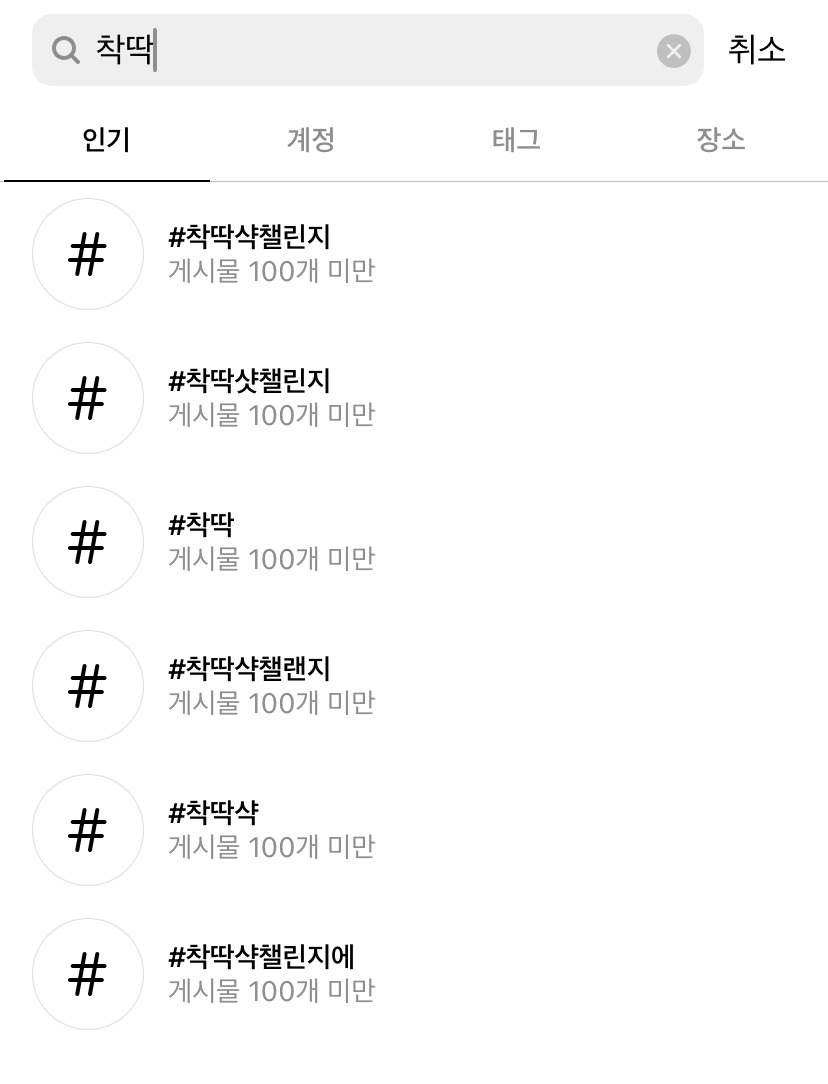This screenshot has width=828, height=1084.
Task: Click the search magnifier icon
Action: 64,50
